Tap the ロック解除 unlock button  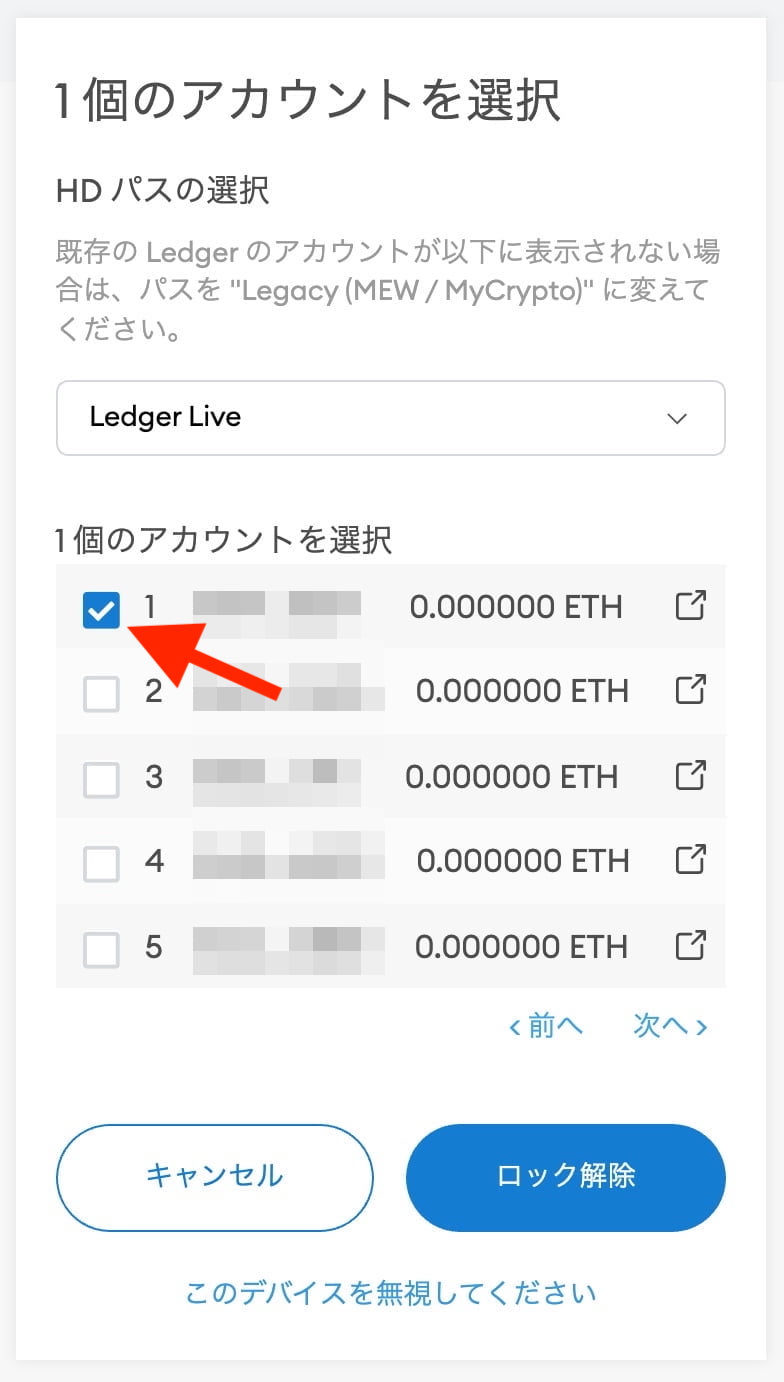coord(566,1176)
